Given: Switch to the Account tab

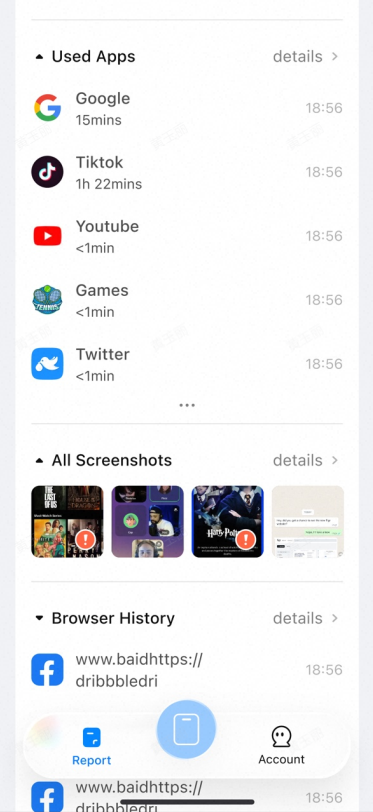Looking at the screenshot, I should coord(281,746).
